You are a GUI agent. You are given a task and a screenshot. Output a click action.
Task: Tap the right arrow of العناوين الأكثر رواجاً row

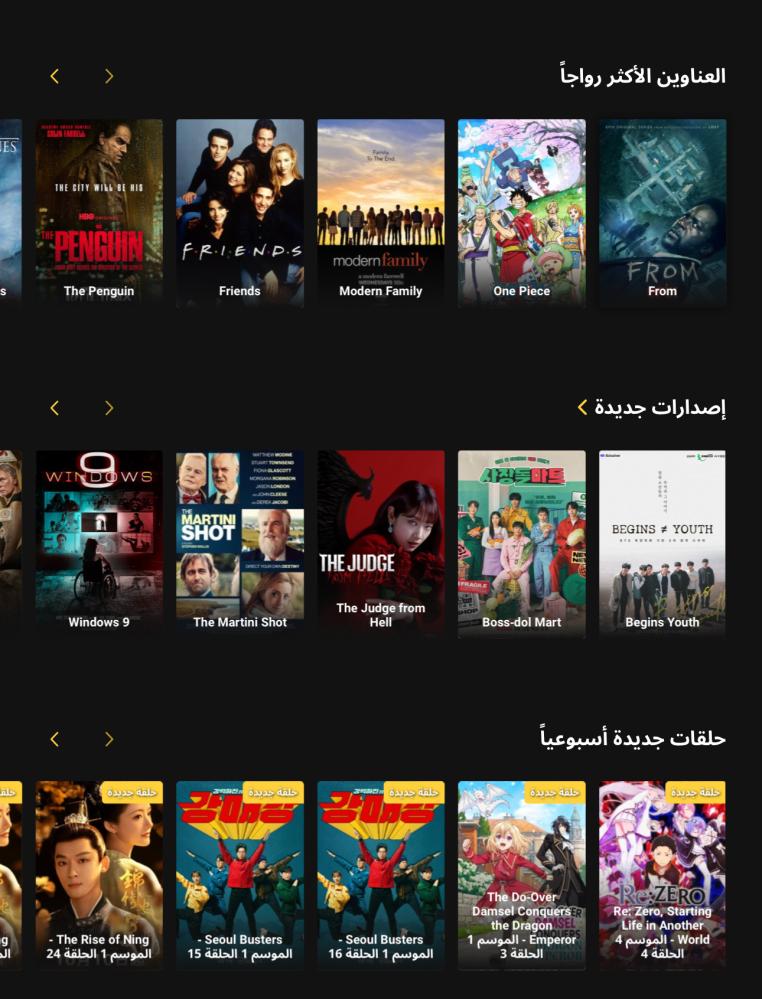coord(109,76)
